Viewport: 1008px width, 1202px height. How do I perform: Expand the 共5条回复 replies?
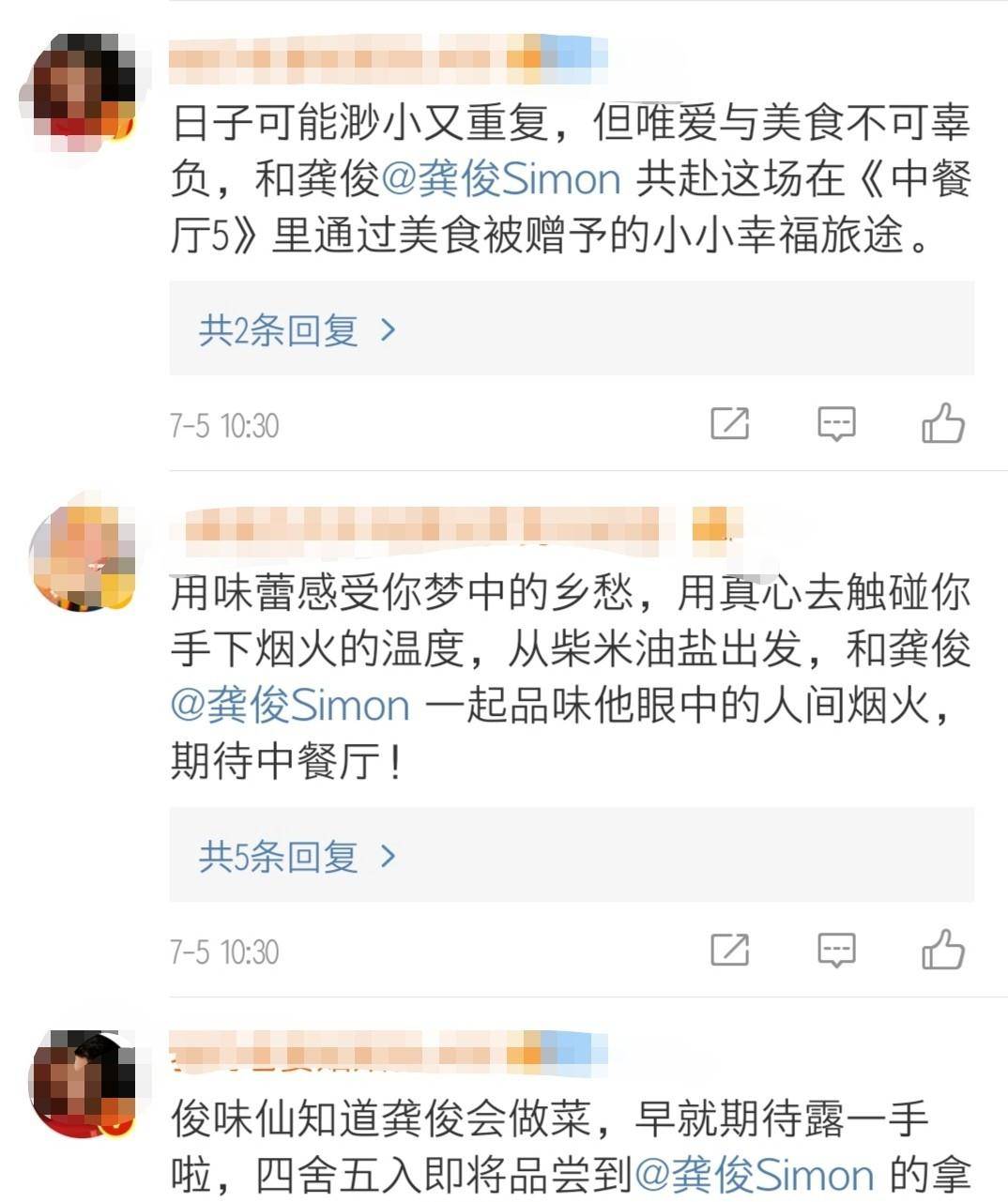point(297,857)
